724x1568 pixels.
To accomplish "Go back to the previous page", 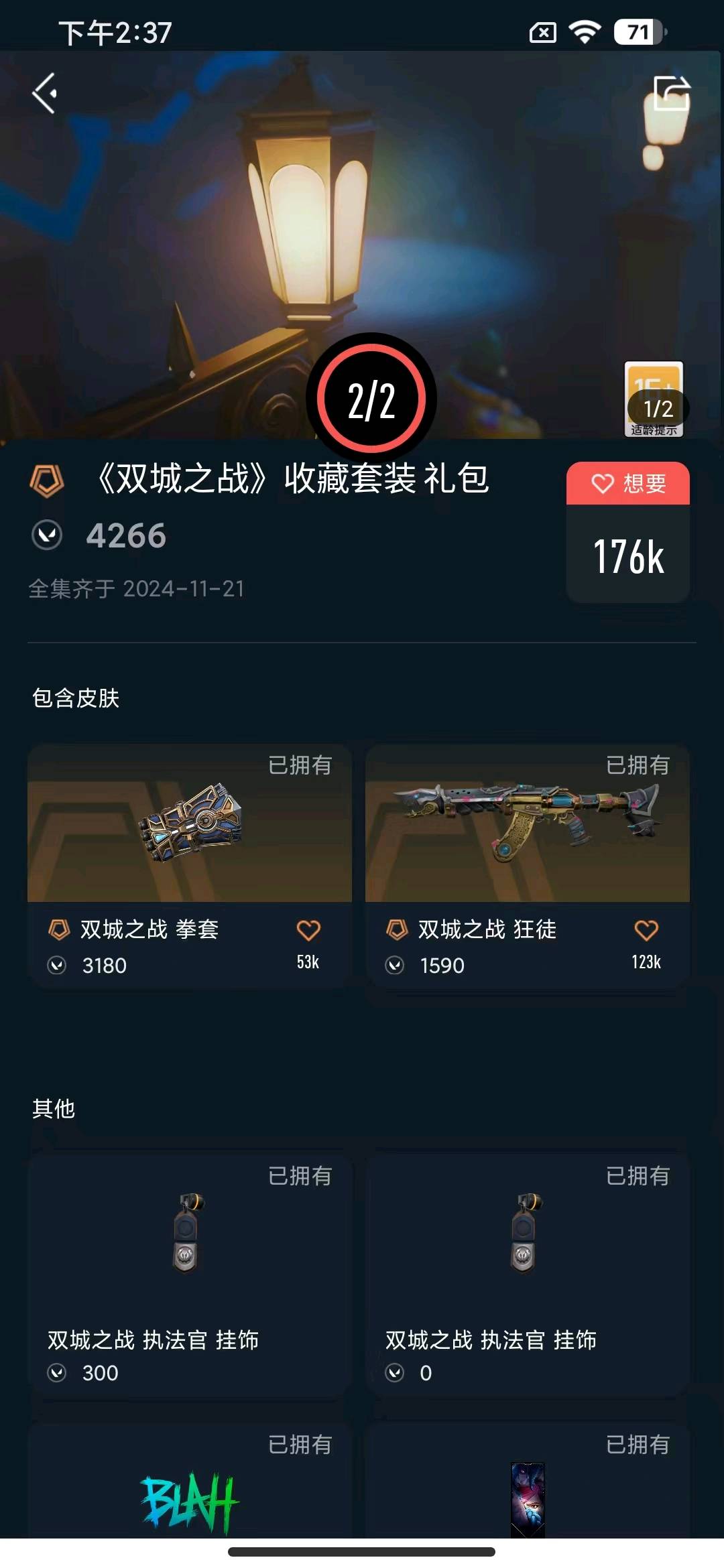I will pos(45,93).
